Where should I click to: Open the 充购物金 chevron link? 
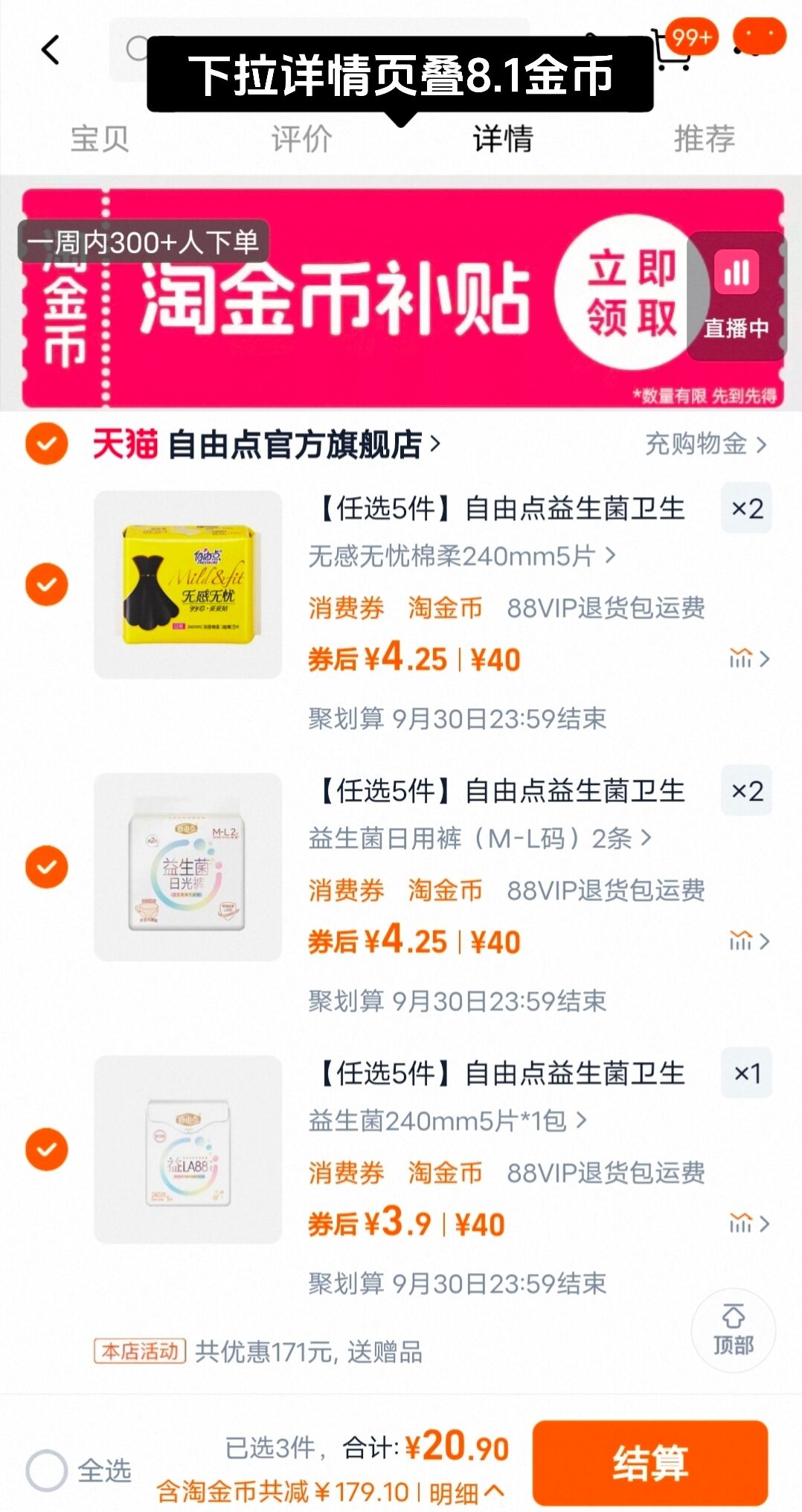705,443
